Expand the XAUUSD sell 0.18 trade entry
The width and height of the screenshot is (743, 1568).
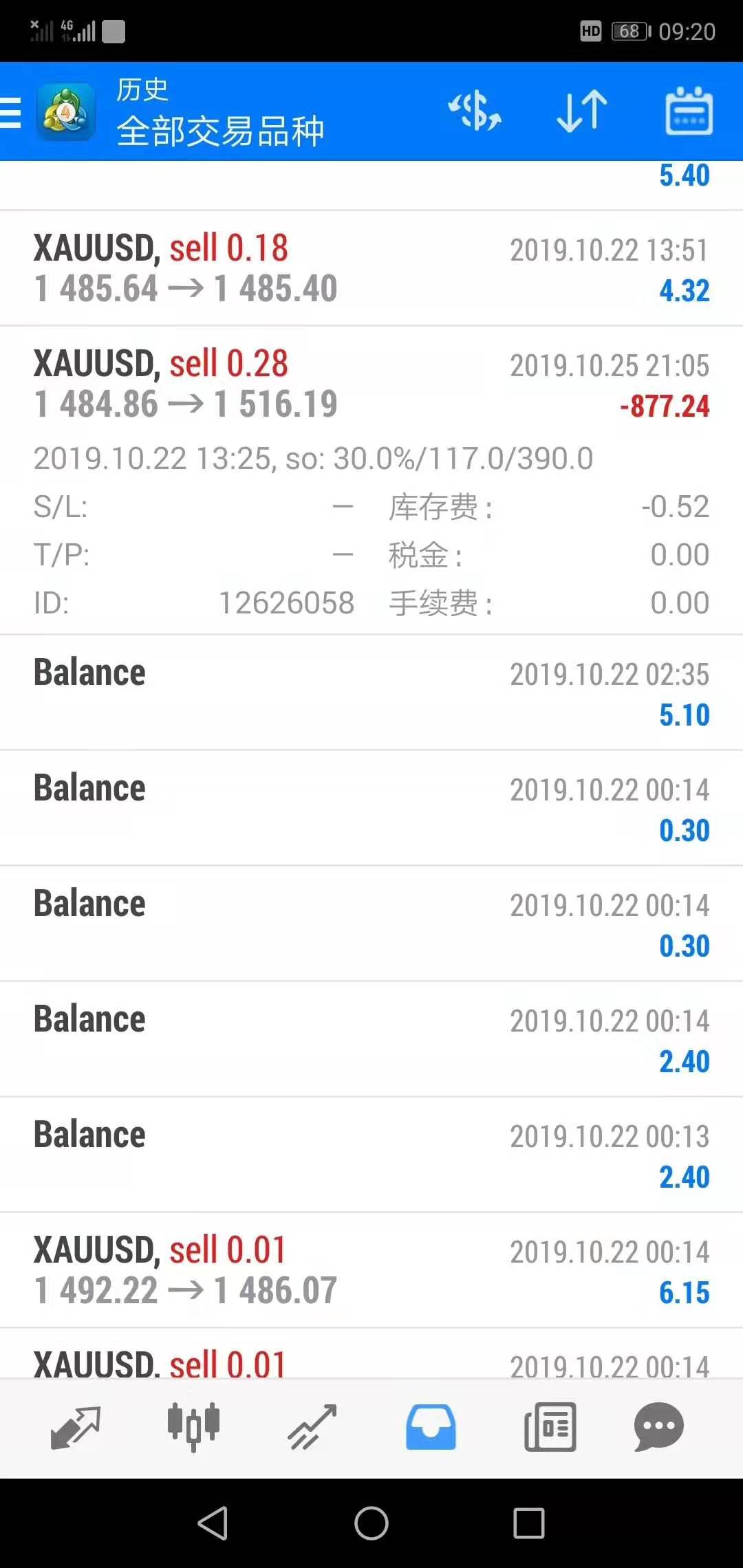click(275, 267)
